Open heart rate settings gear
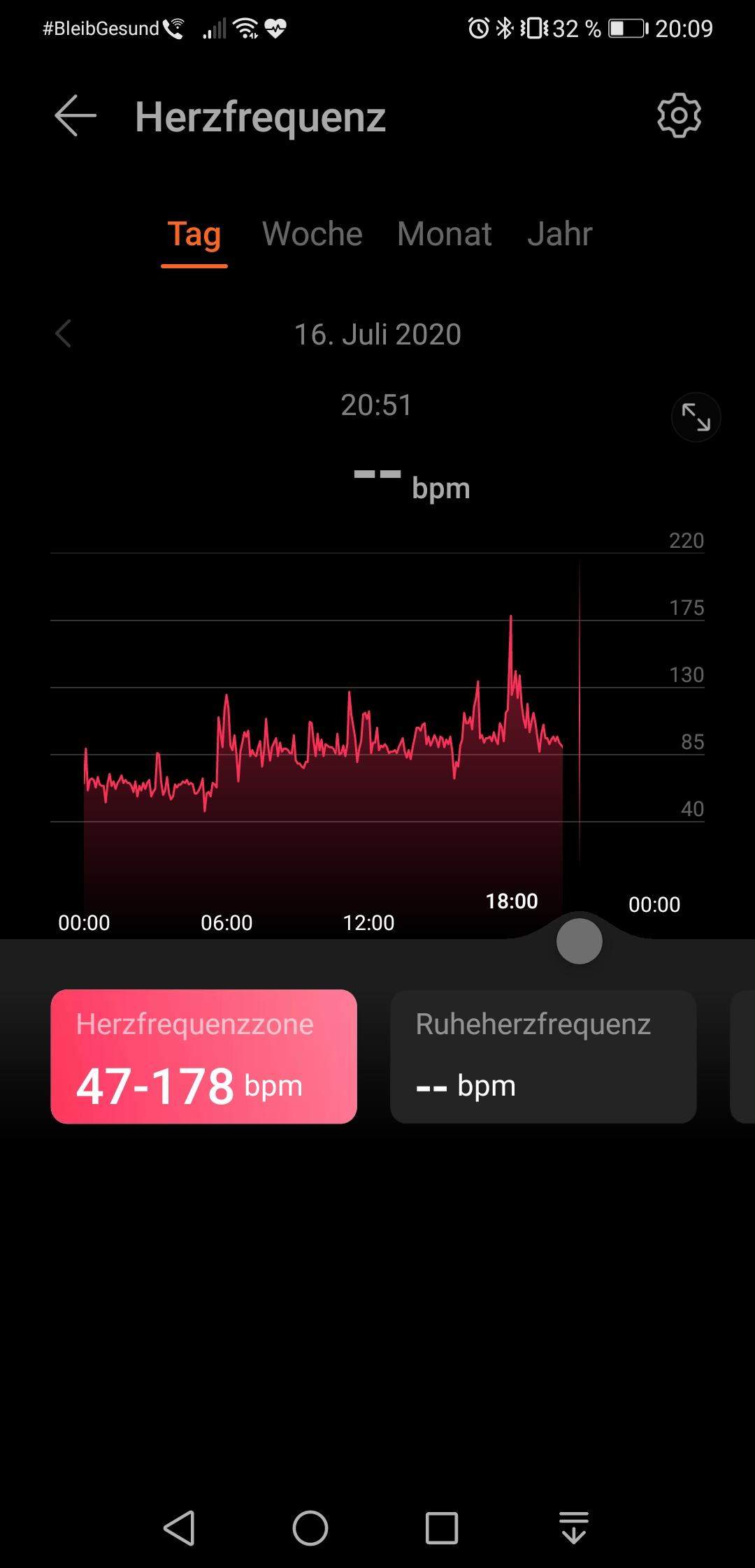This screenshot has height=1568, width=755. click(x=679, y=115)
